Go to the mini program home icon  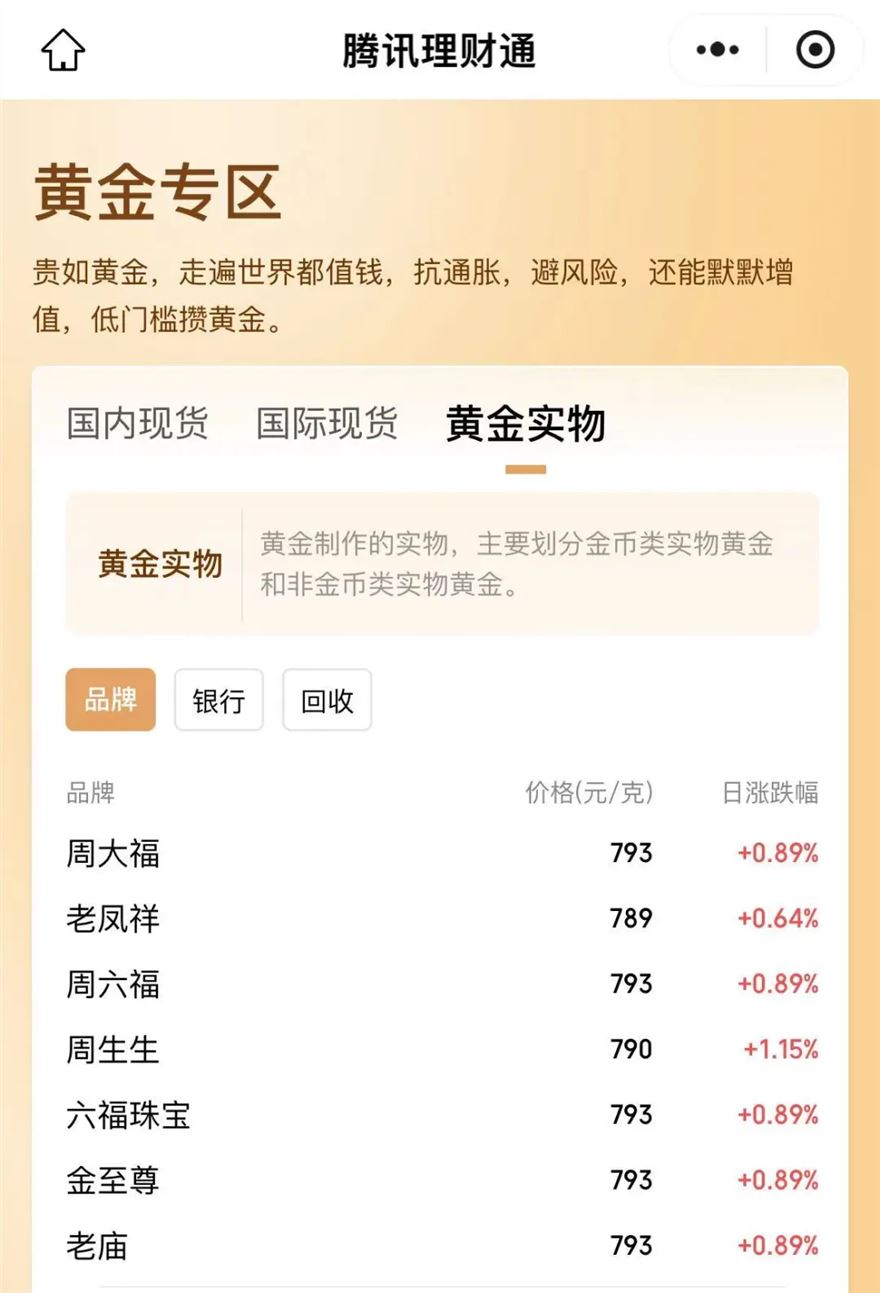63,50
